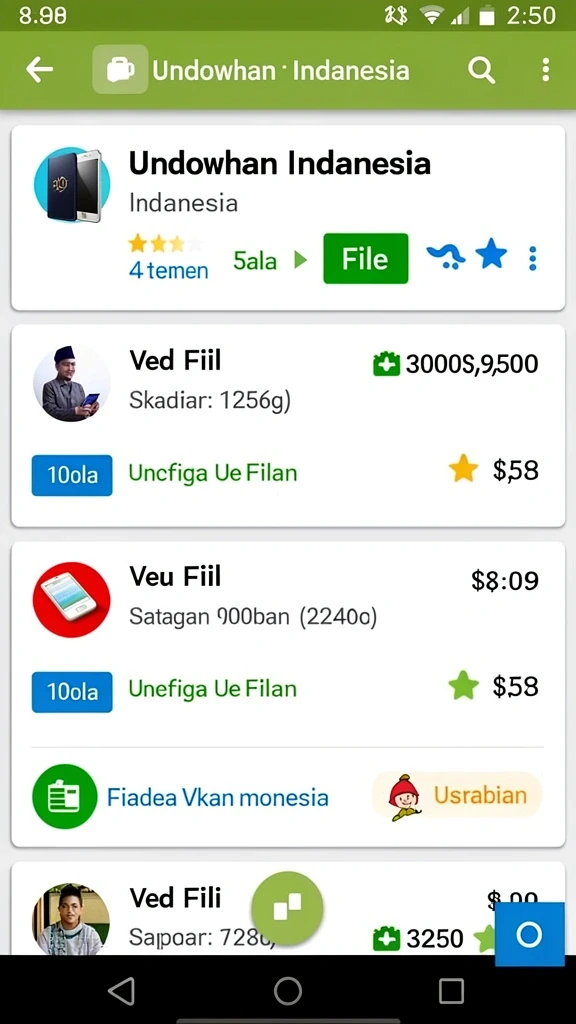Tap the system home button
The width and height of the screenshot is (576, 1024).
(x=288, y=991)
